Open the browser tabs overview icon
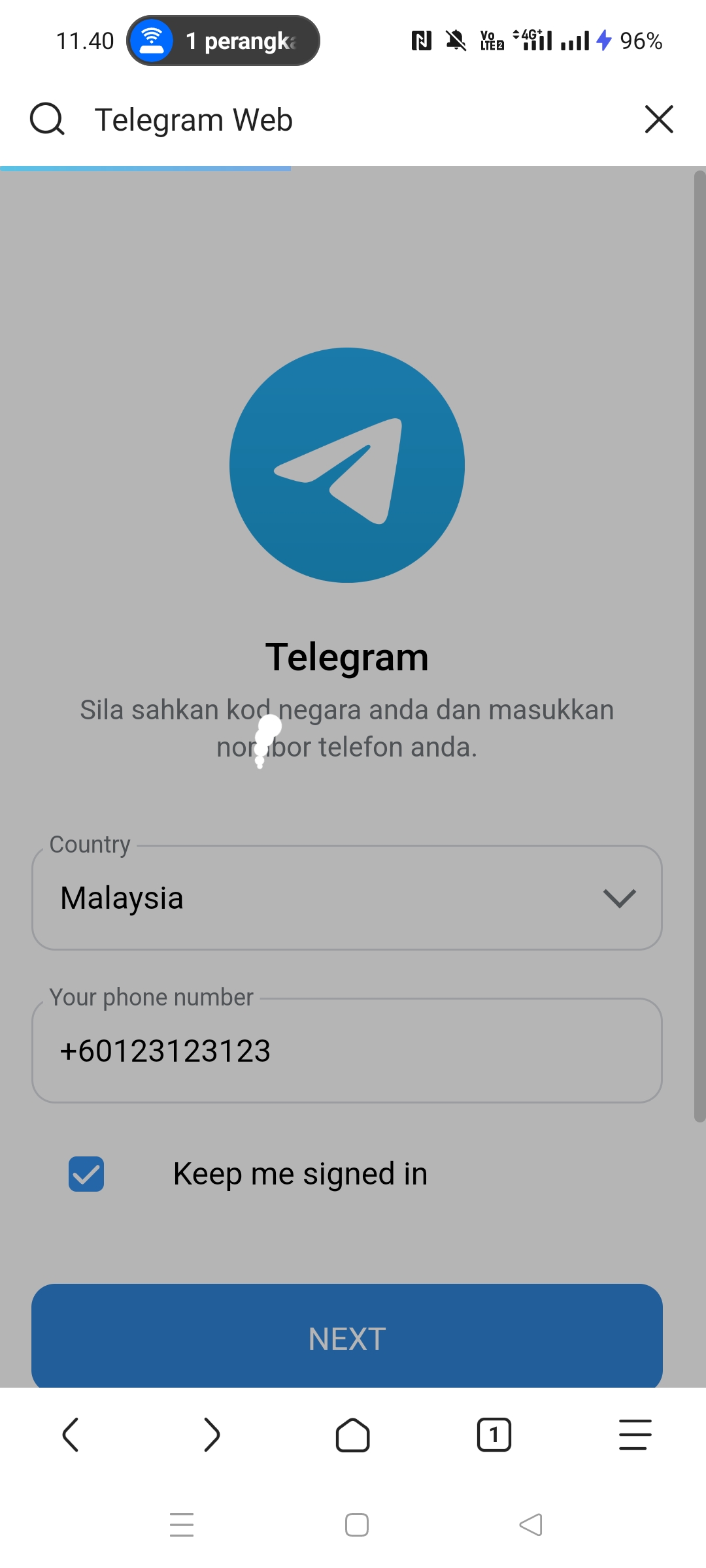 point(494,1435)
